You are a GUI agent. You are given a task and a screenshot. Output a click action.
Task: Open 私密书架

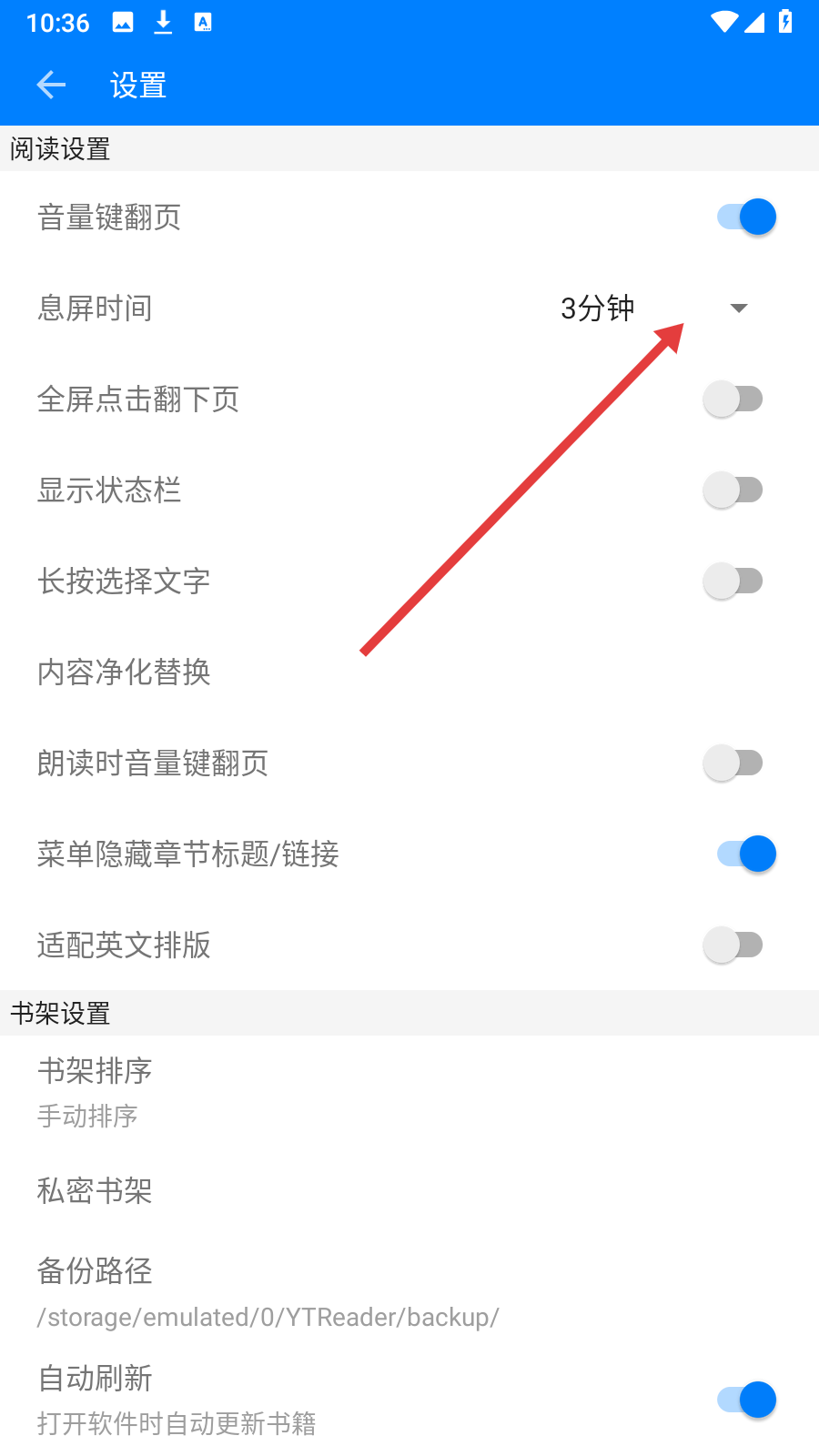click(409, 1190)
